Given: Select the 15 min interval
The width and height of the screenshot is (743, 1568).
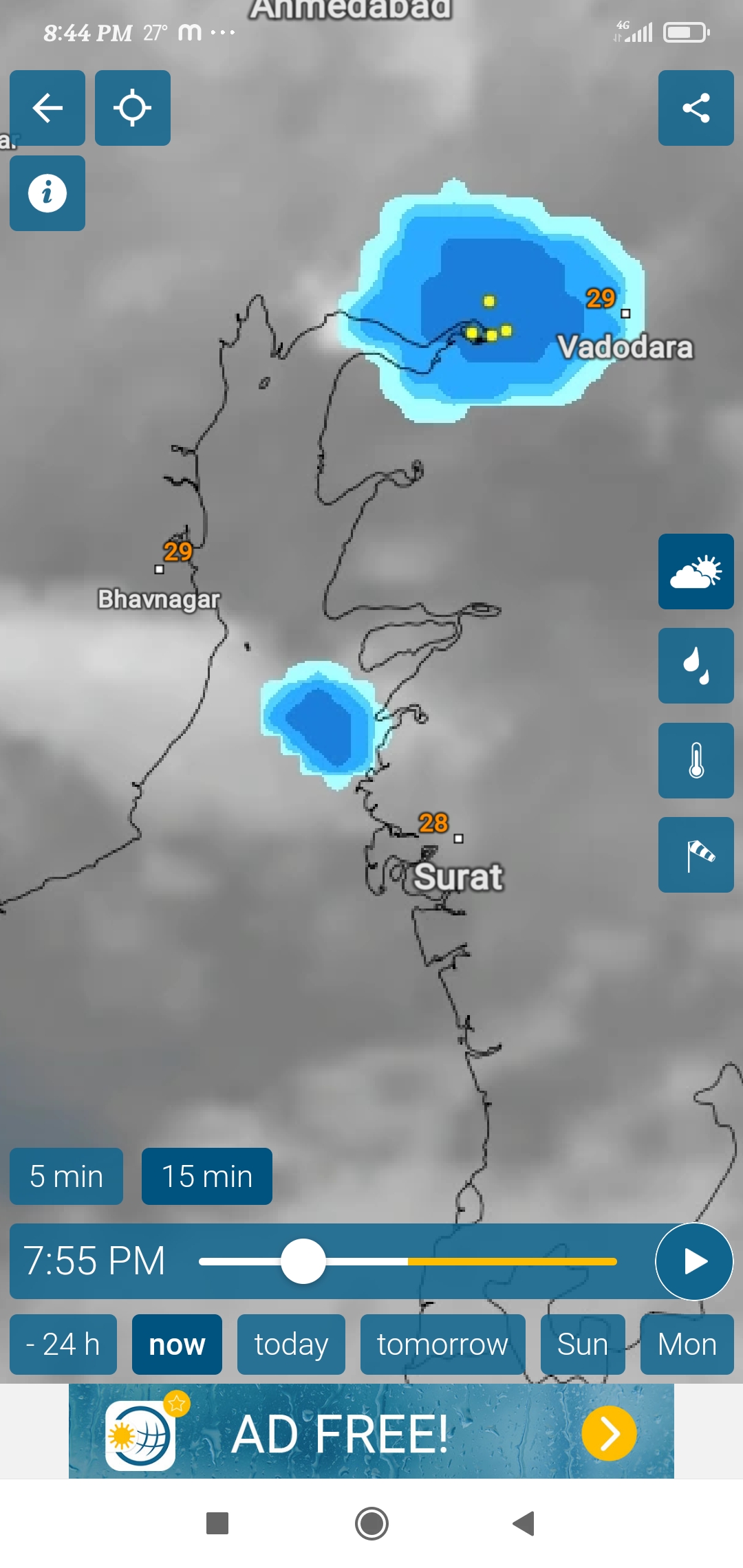Looking at the screenshot, I should pyautogui.click(x=206, y=1176).
